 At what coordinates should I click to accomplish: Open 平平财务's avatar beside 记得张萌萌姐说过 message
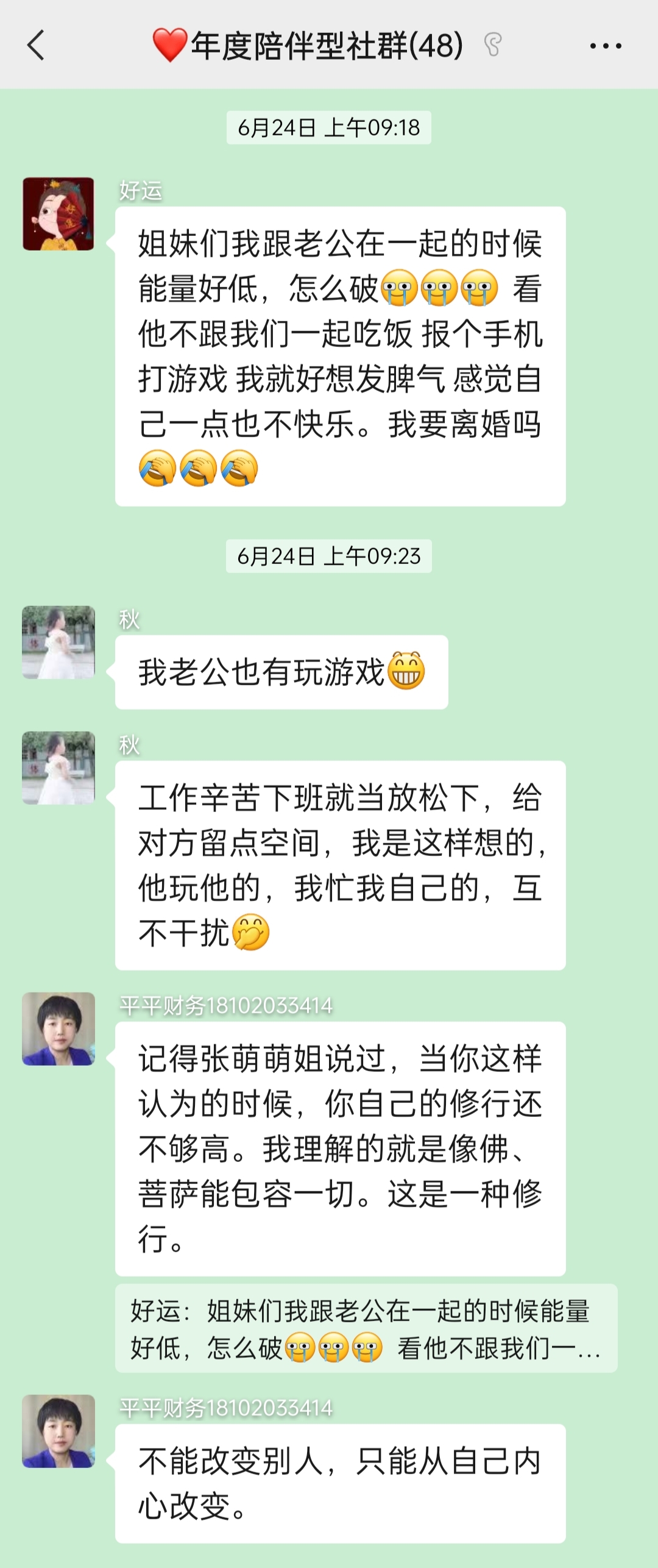[58, 1028]
